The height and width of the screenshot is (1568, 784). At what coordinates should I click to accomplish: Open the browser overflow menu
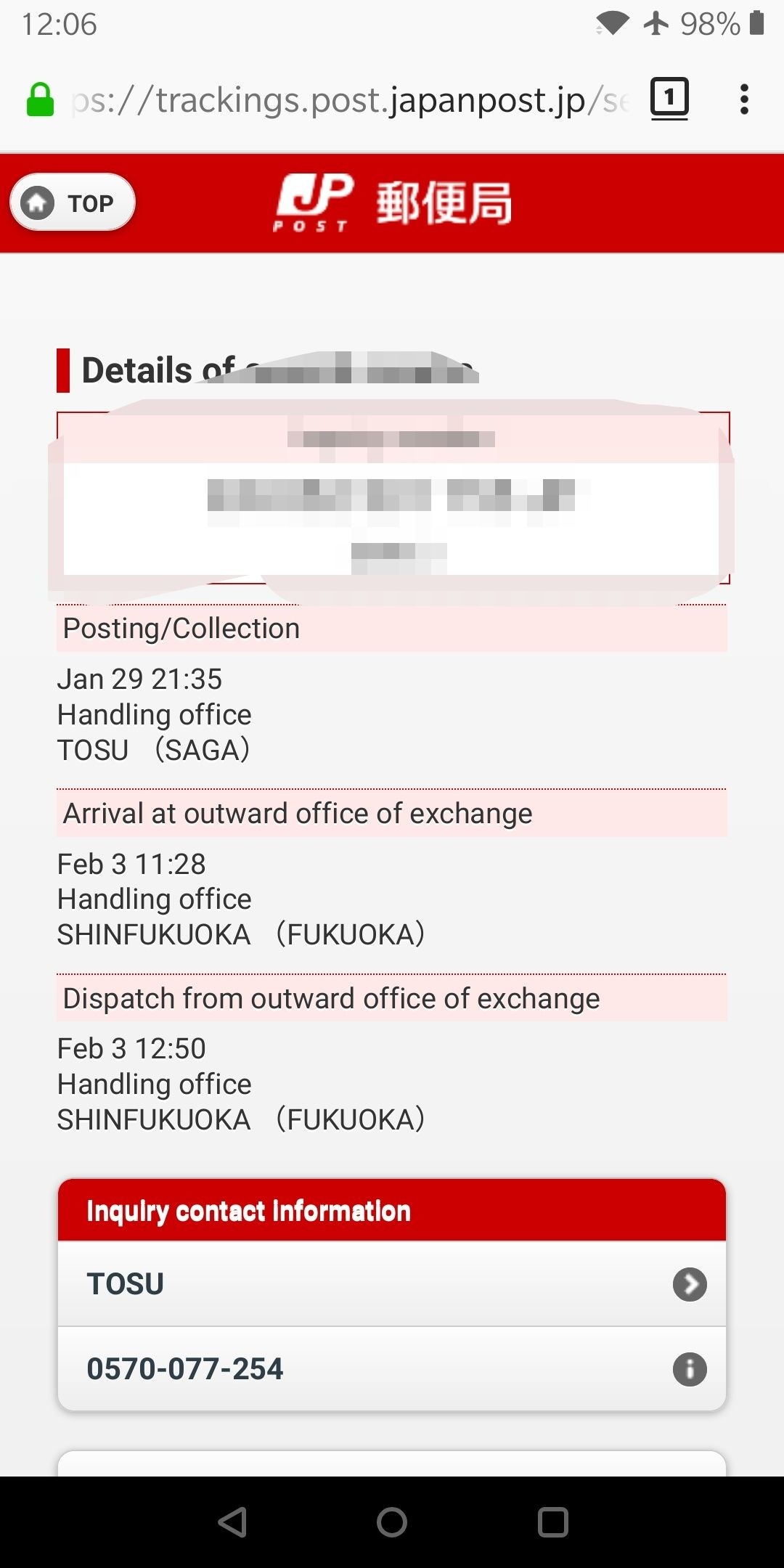pyautogui.click(x=744, y=99)
